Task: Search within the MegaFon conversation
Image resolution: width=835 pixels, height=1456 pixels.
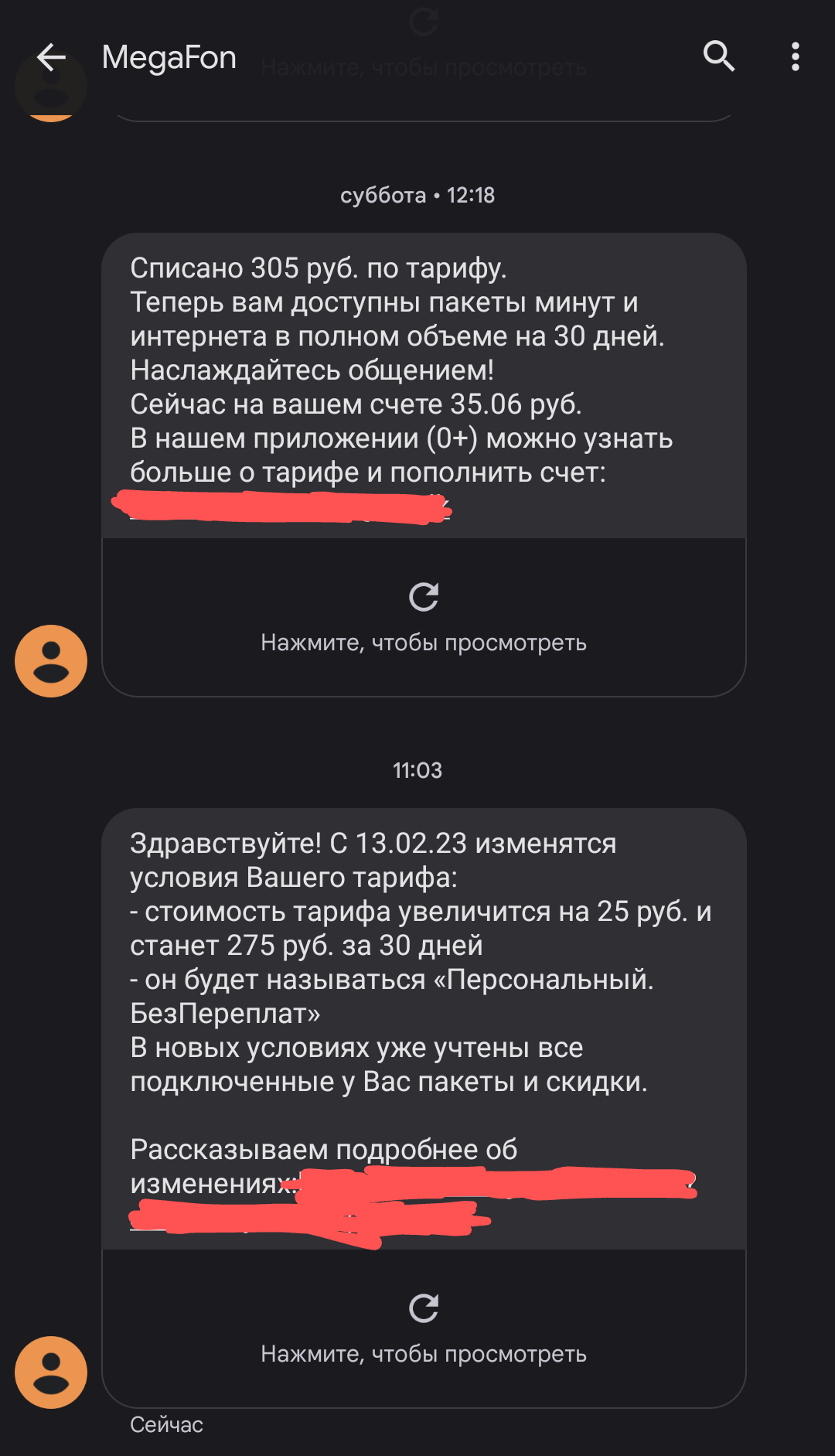Action: (718, 56)
